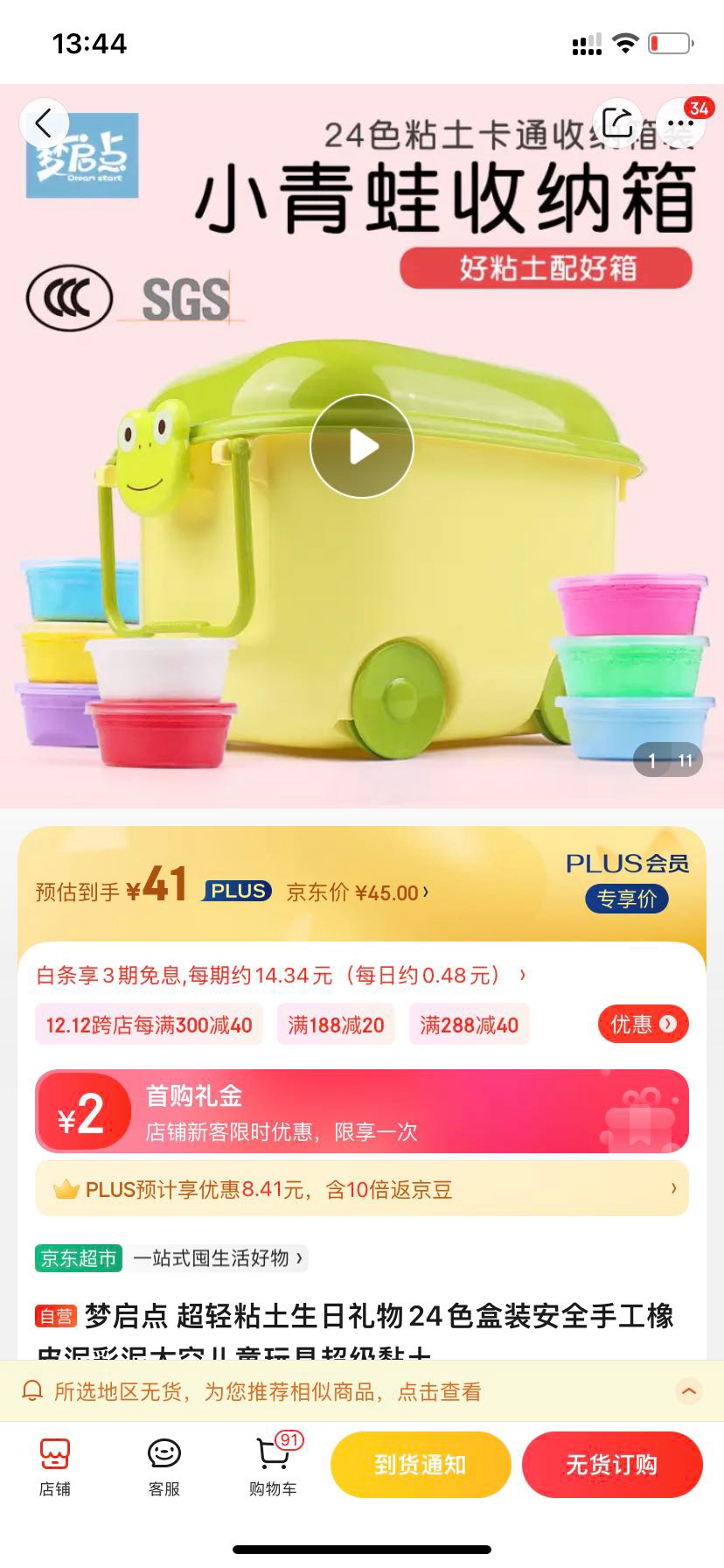Tap the 满188减20 coupon chip
The image size is (724, 1568).
point(336,1025)
